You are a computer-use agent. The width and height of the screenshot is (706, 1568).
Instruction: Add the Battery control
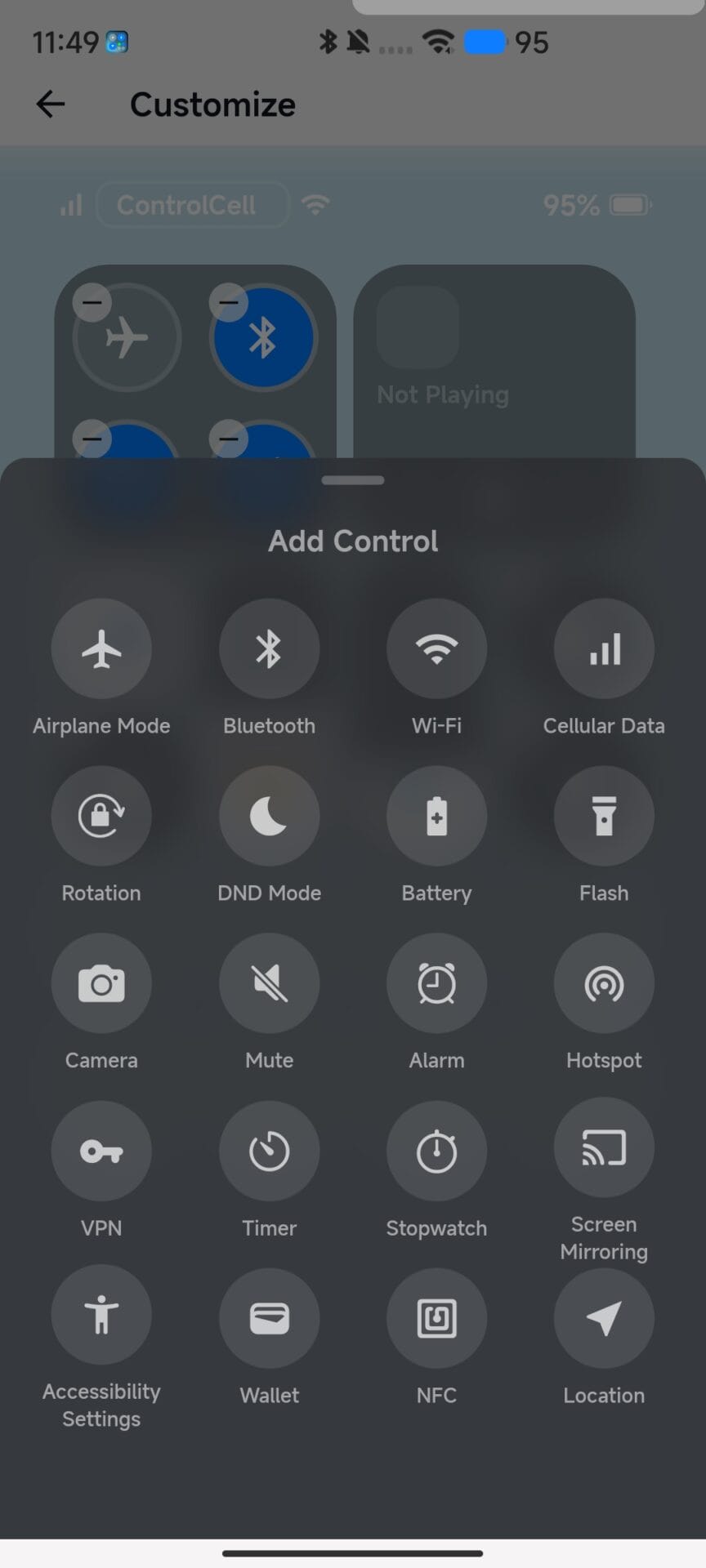click(x=436, y=817)
